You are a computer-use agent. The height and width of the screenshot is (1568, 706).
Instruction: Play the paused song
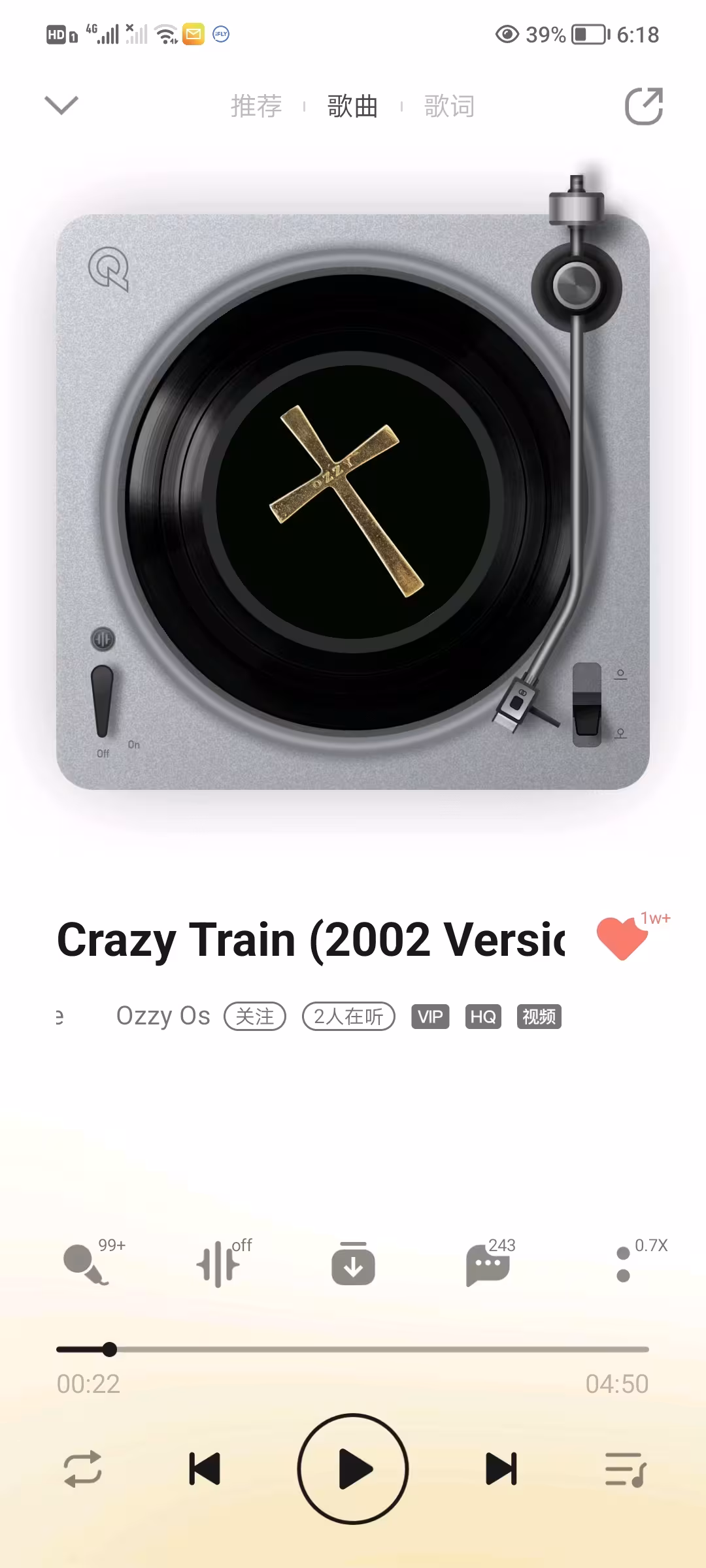[353, 1469]
